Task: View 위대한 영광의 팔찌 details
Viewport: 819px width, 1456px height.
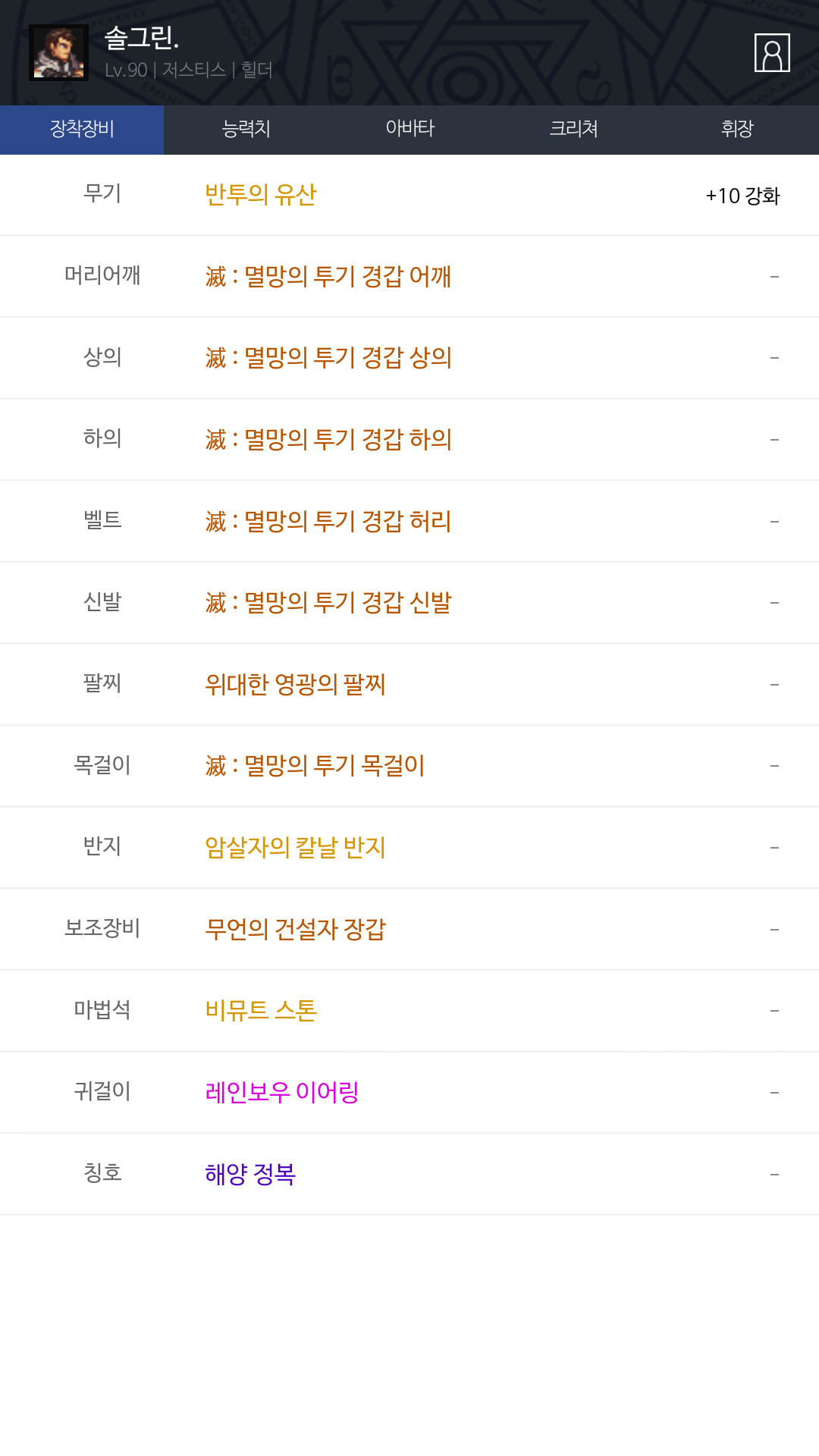Action: click(295, 684)
